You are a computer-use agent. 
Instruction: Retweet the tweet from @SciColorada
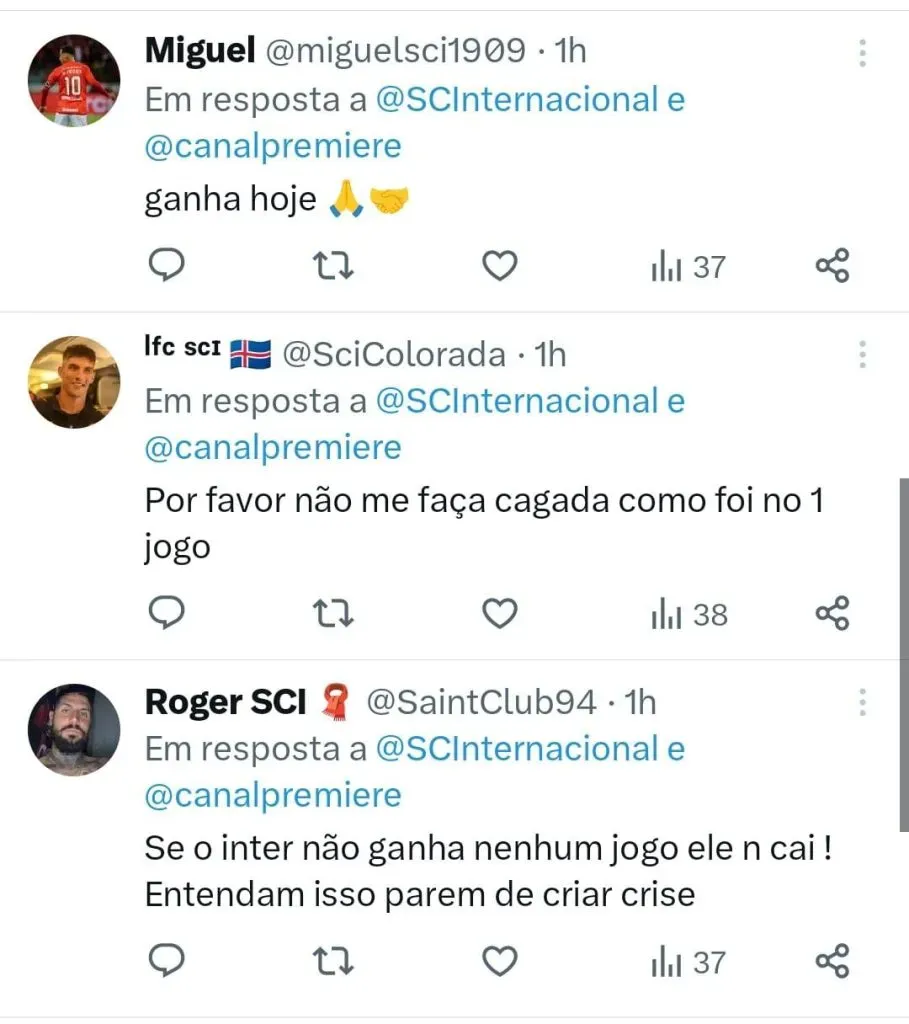(333, 613)
